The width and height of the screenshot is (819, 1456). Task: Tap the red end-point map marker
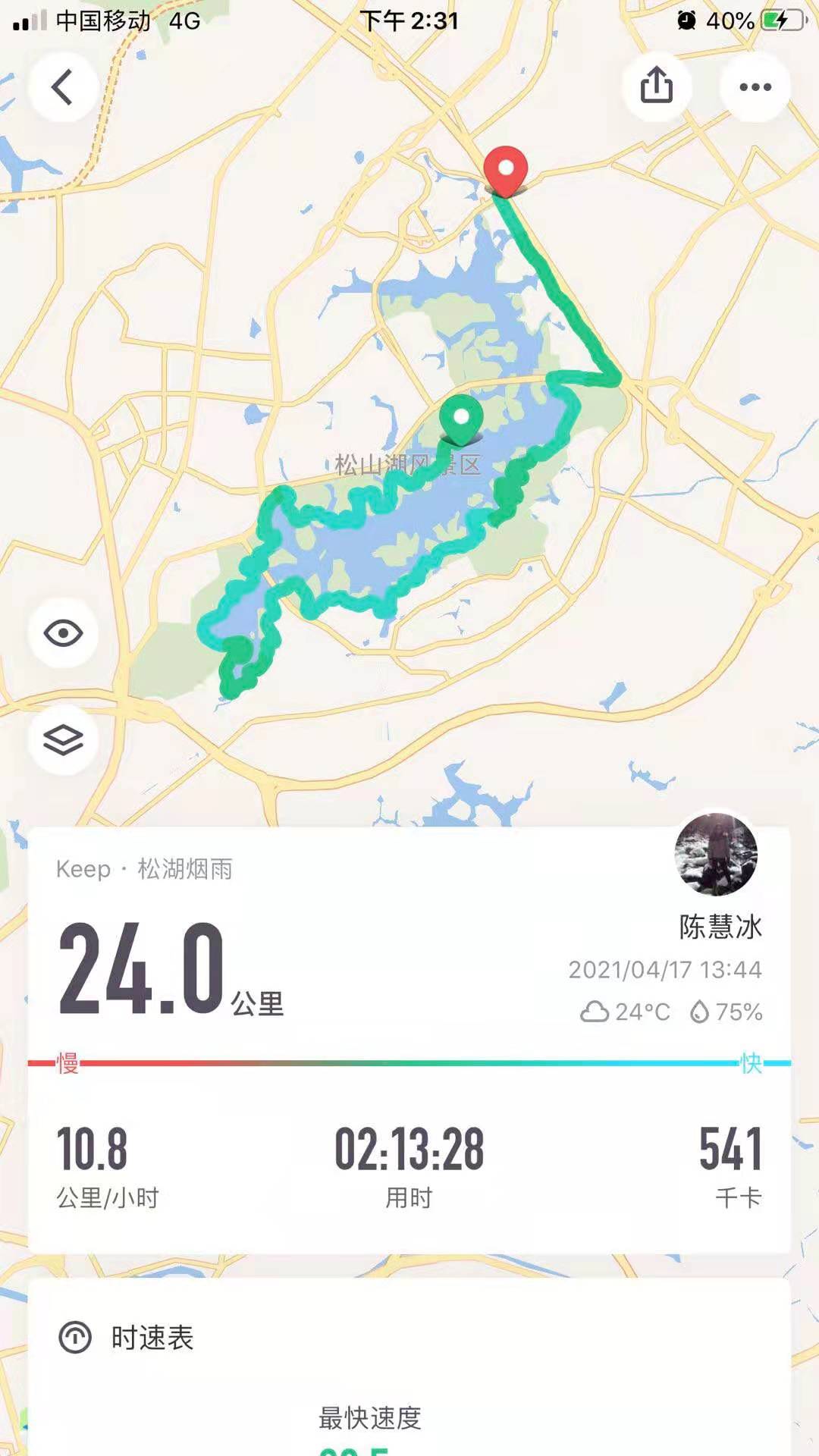point(506,170)
